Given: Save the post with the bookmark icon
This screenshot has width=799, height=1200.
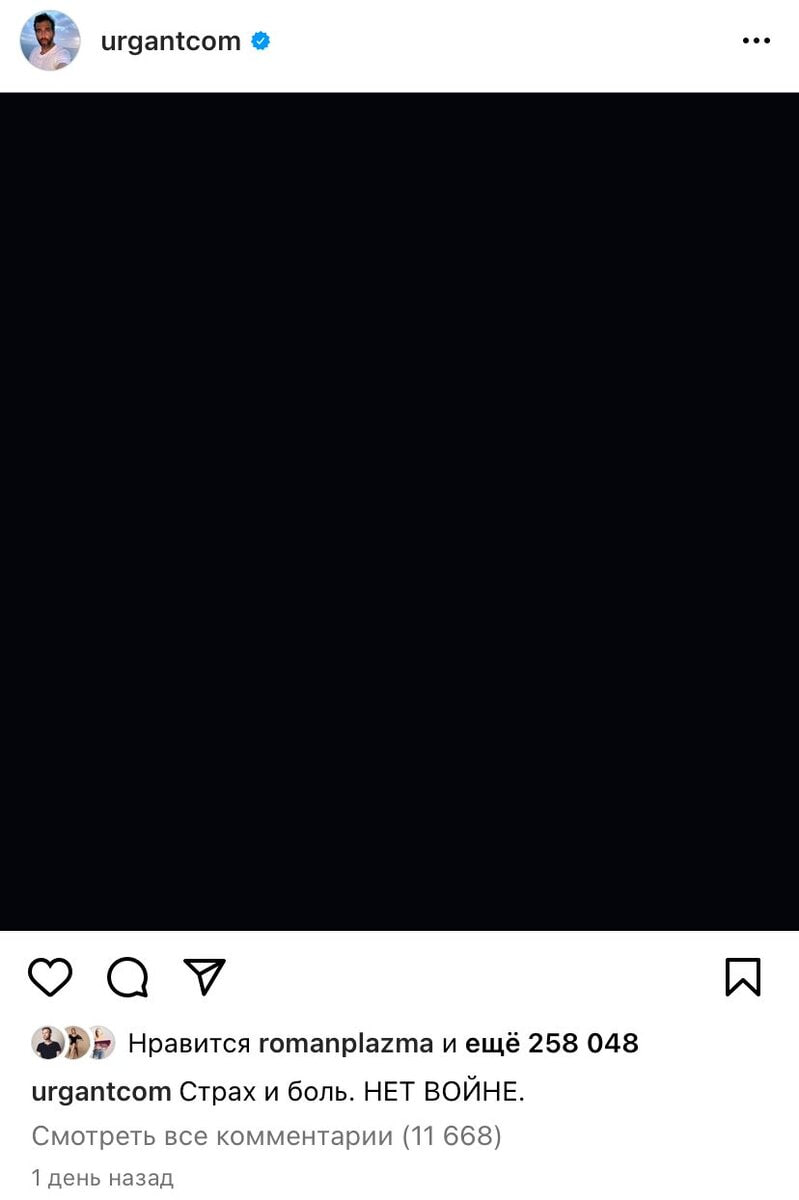Looking at the screenshot, I should (743, 977).
